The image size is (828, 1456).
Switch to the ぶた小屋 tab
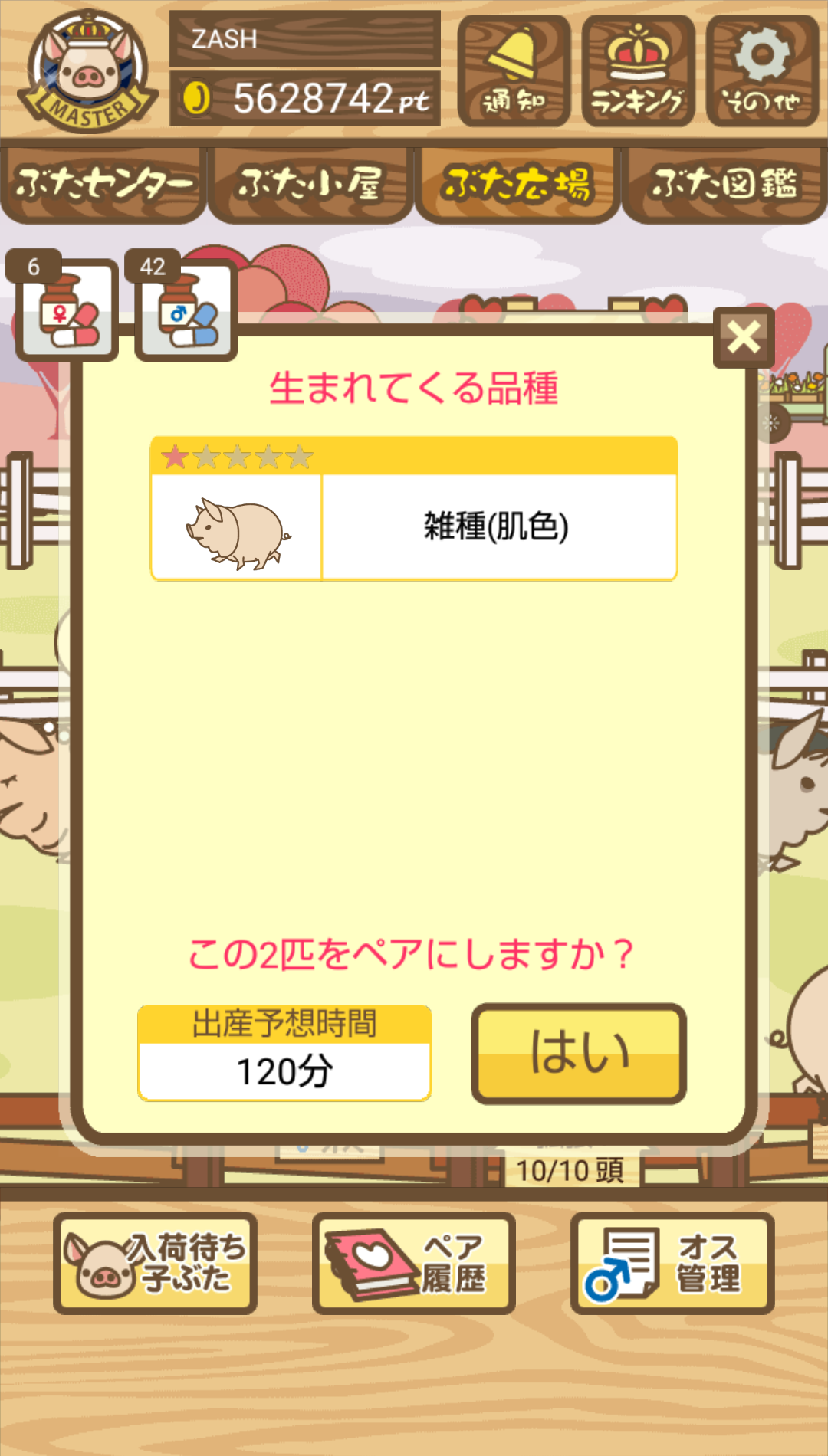310,185
